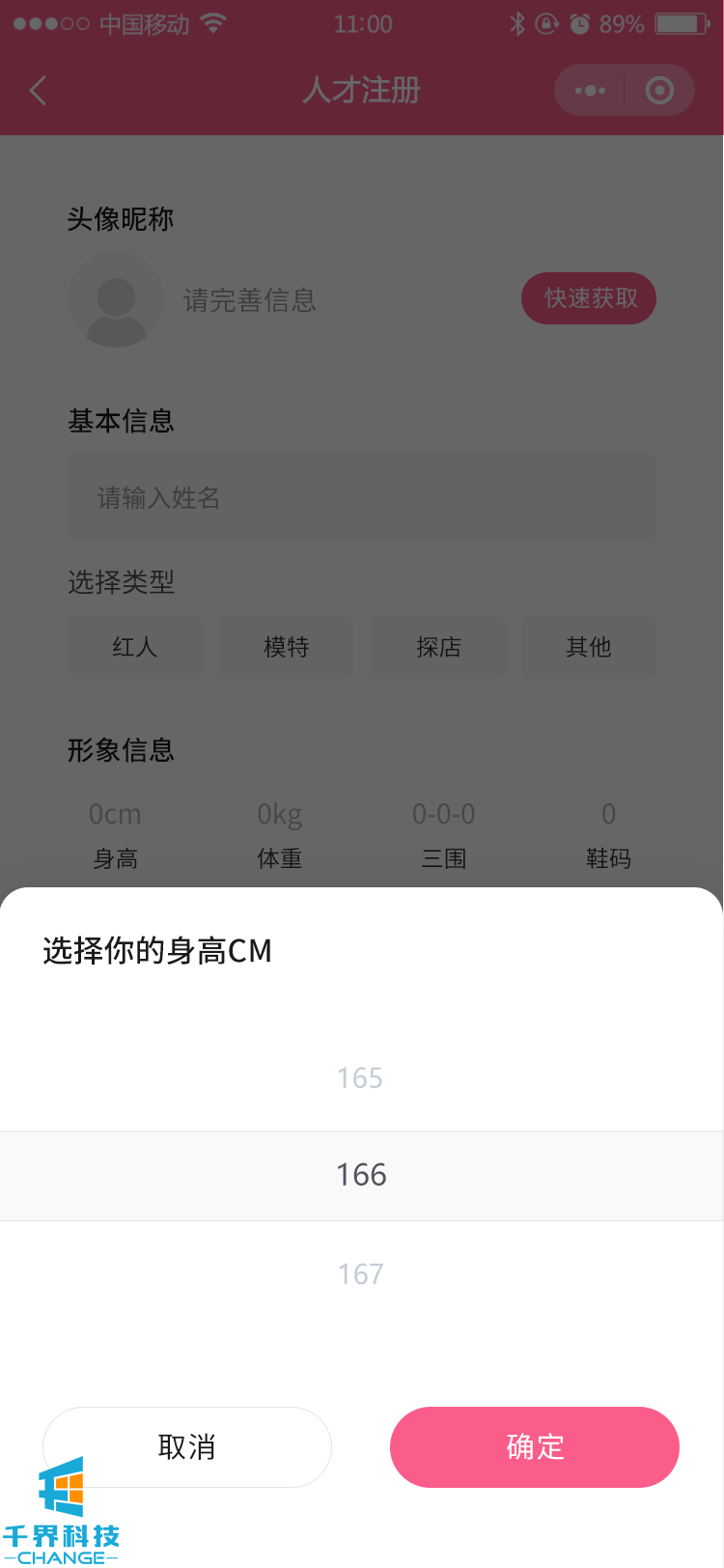Open the mini program more options menu
The width and height of the screenshot is (724, 1568).
(x=590, y=91)
